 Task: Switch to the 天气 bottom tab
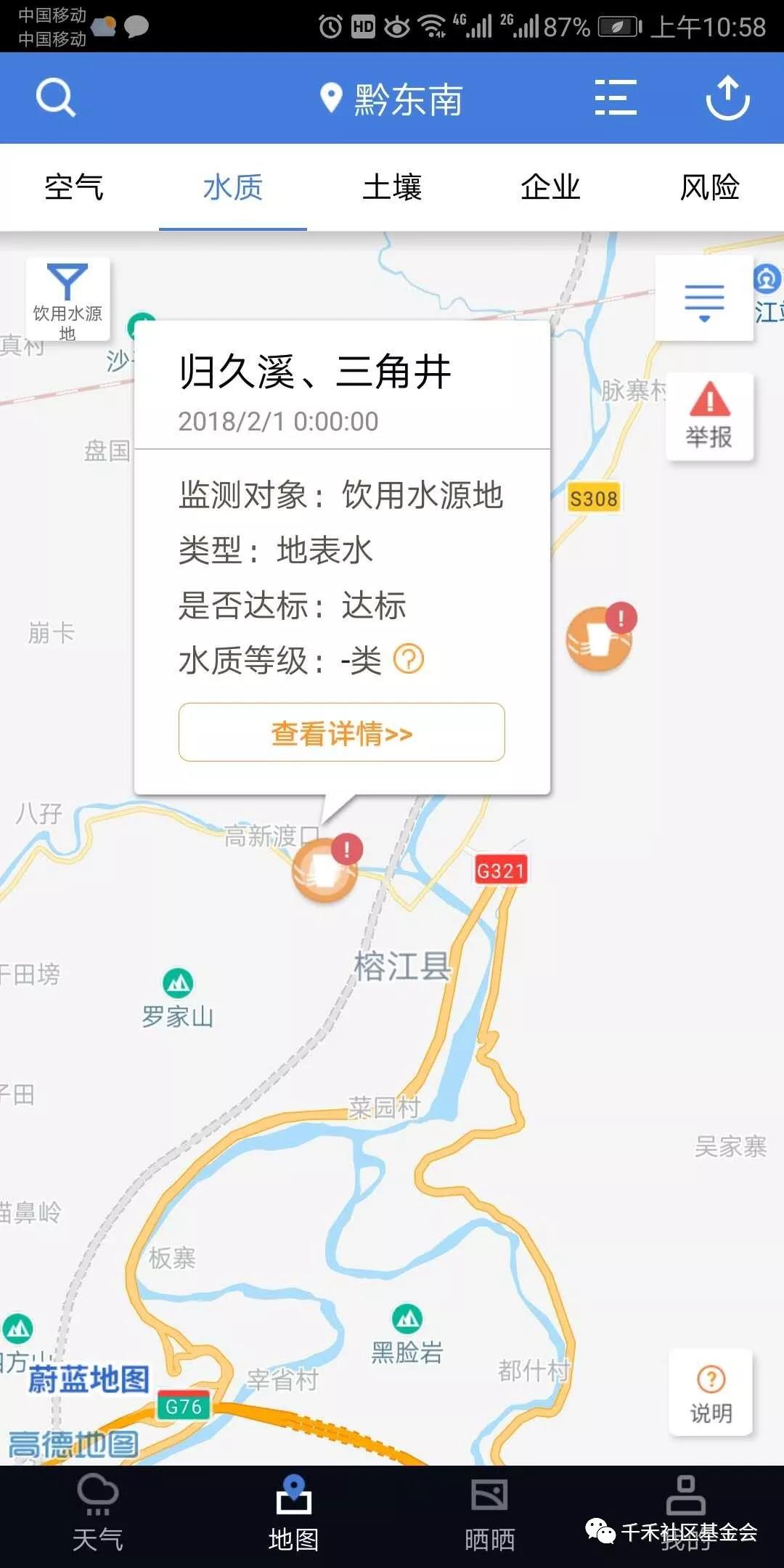coord(98,1514)
